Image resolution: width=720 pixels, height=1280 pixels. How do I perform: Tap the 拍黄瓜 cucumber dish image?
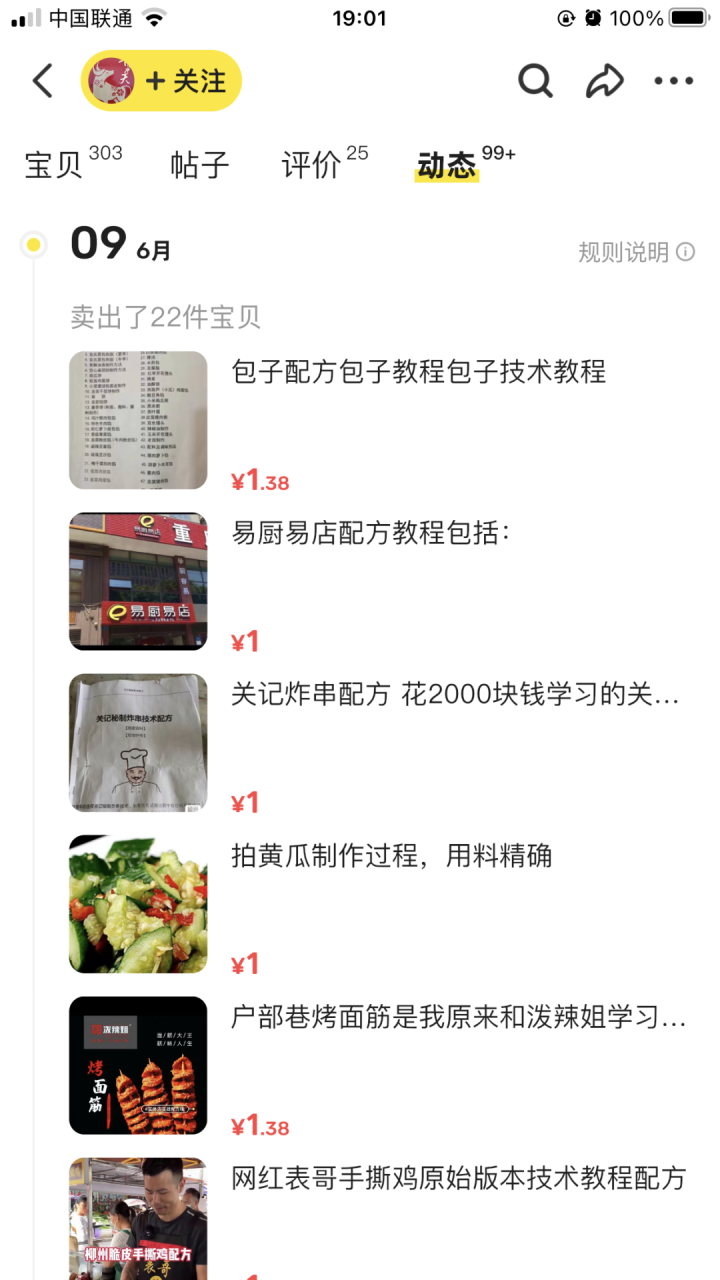tap(137, 903)
